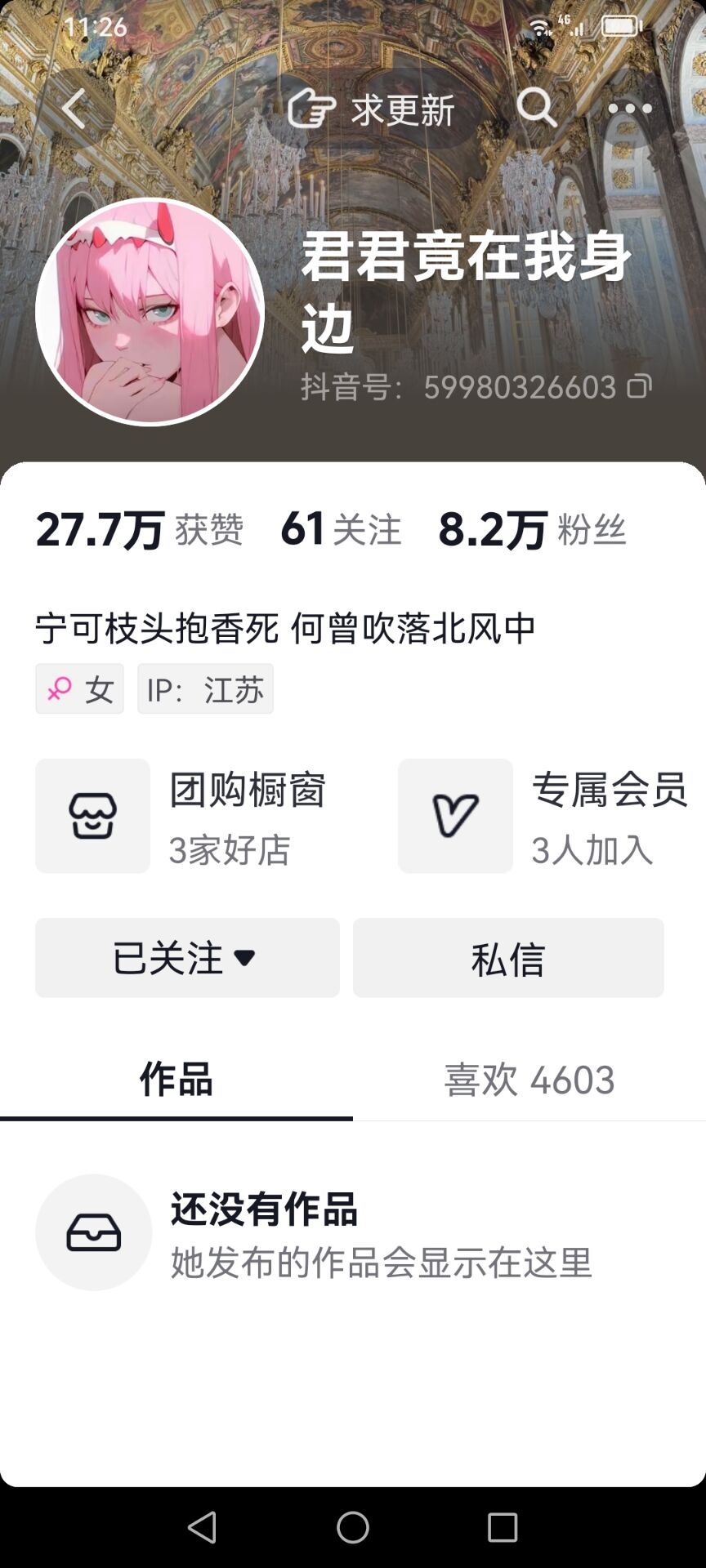Send a private message via 私信
The width and height of the screenshot is (706, 1568).
(508, 957)
